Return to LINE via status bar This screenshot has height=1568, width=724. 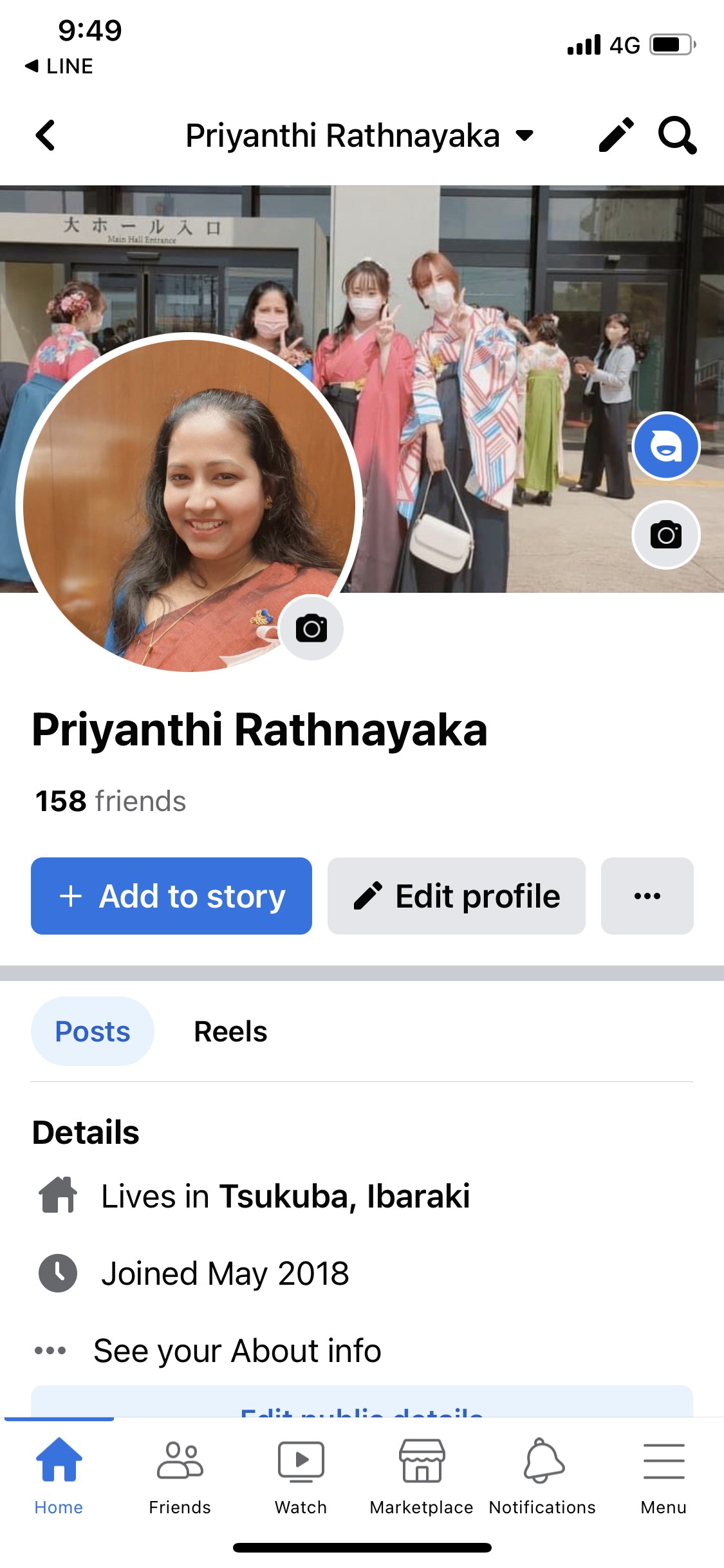pyautogui.click(x=59, y=66)
